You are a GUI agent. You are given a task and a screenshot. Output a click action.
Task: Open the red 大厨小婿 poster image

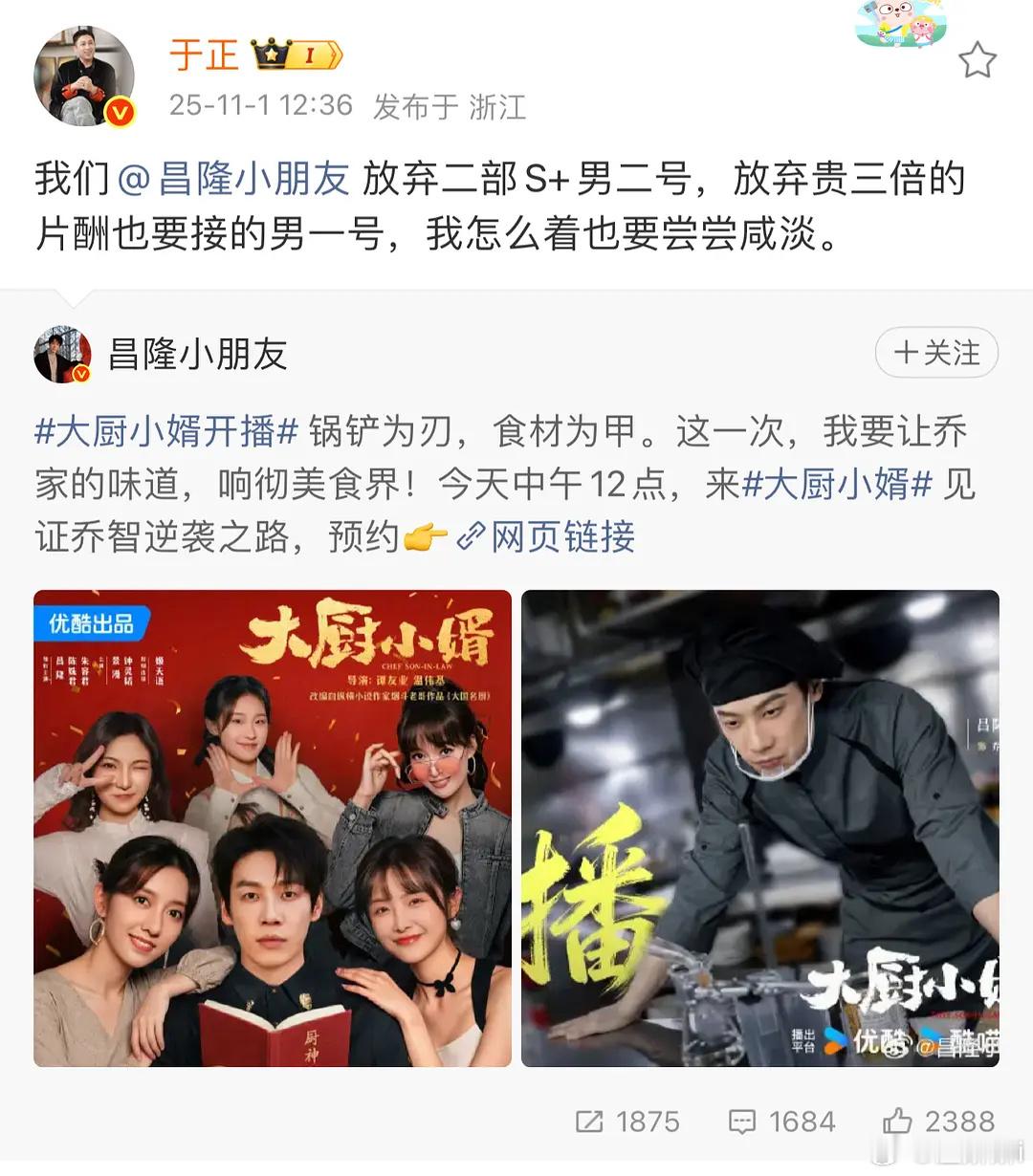[x=271, y=827]
